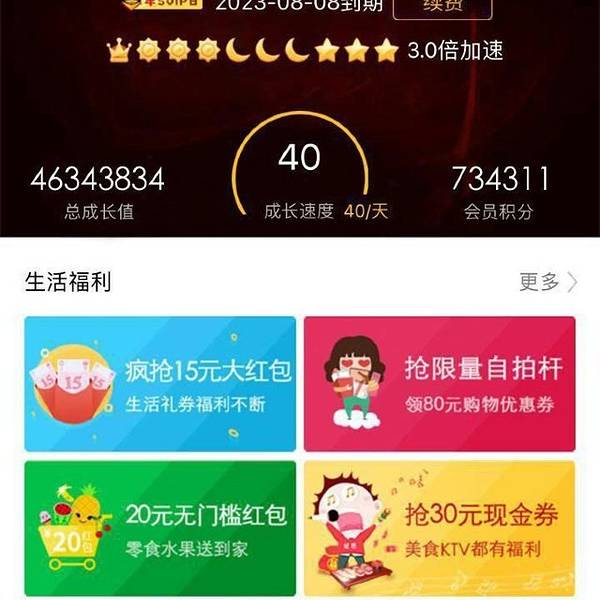Open the 疯抢15元大红包 card
Image resolution: width=600 pixels, height=600 pixels.
160,384
